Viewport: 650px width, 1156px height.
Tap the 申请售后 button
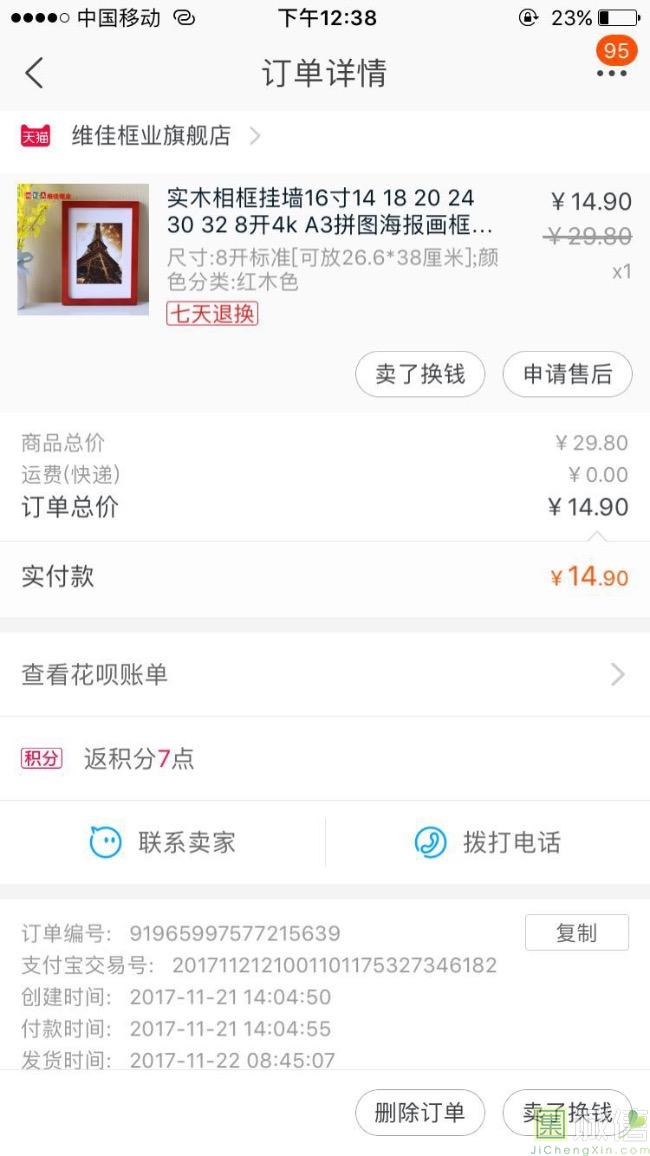click(x=567, y=375)
